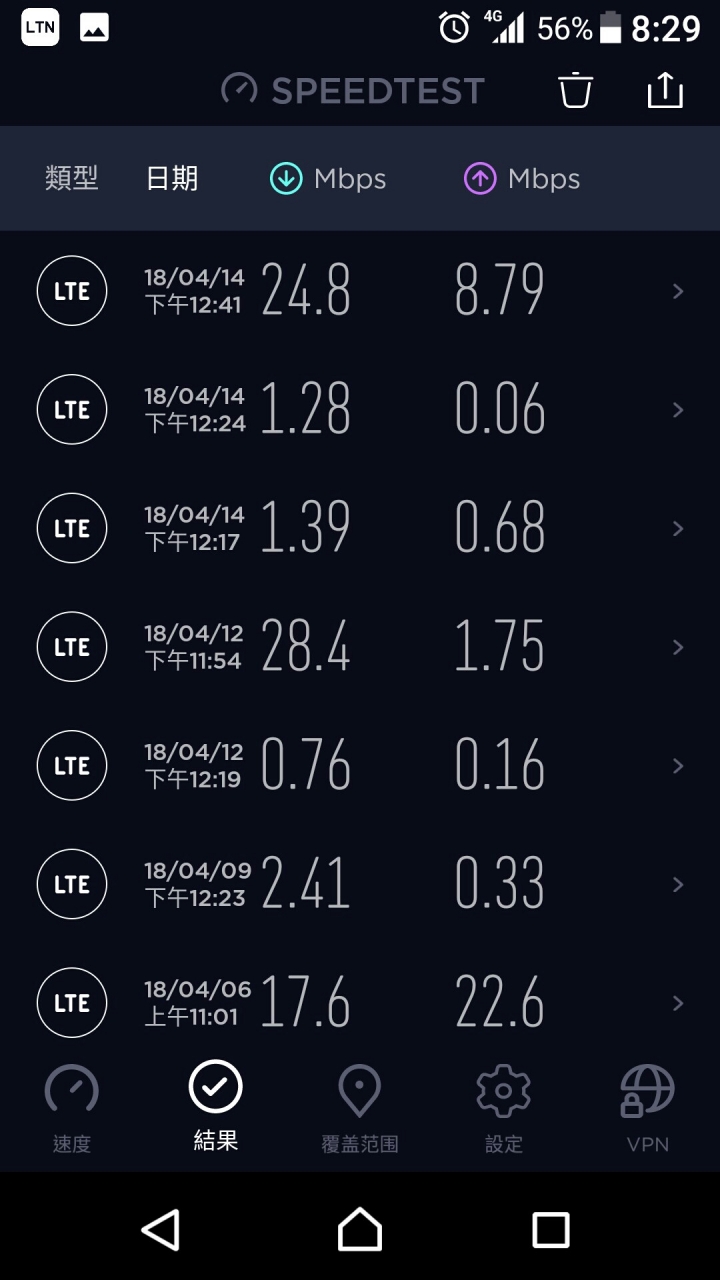720x1280 pixels.
Task: Switch to the 速度 tab
Action: tap(72, 1108)
